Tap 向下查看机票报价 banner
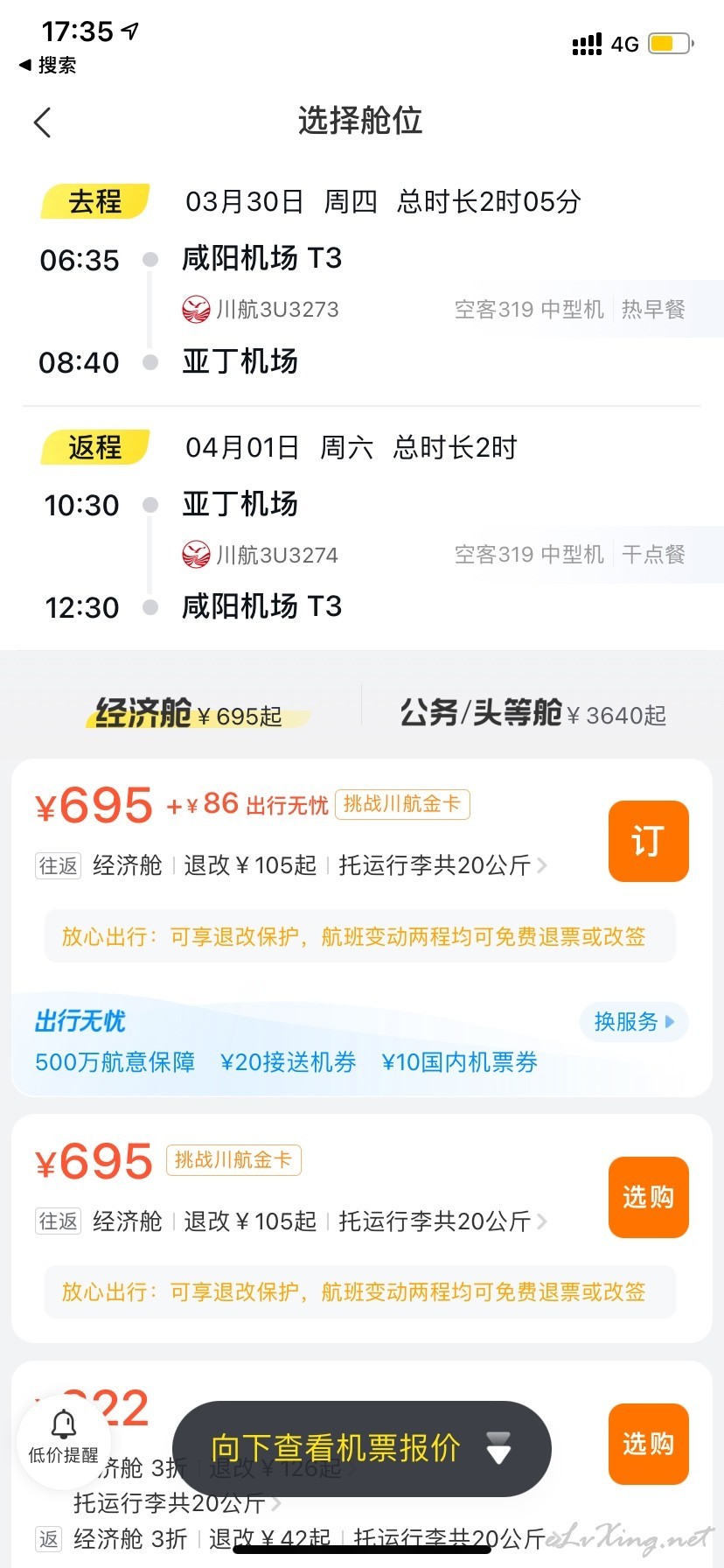This screenshot has width=724, height=1568. point(361,1449)
